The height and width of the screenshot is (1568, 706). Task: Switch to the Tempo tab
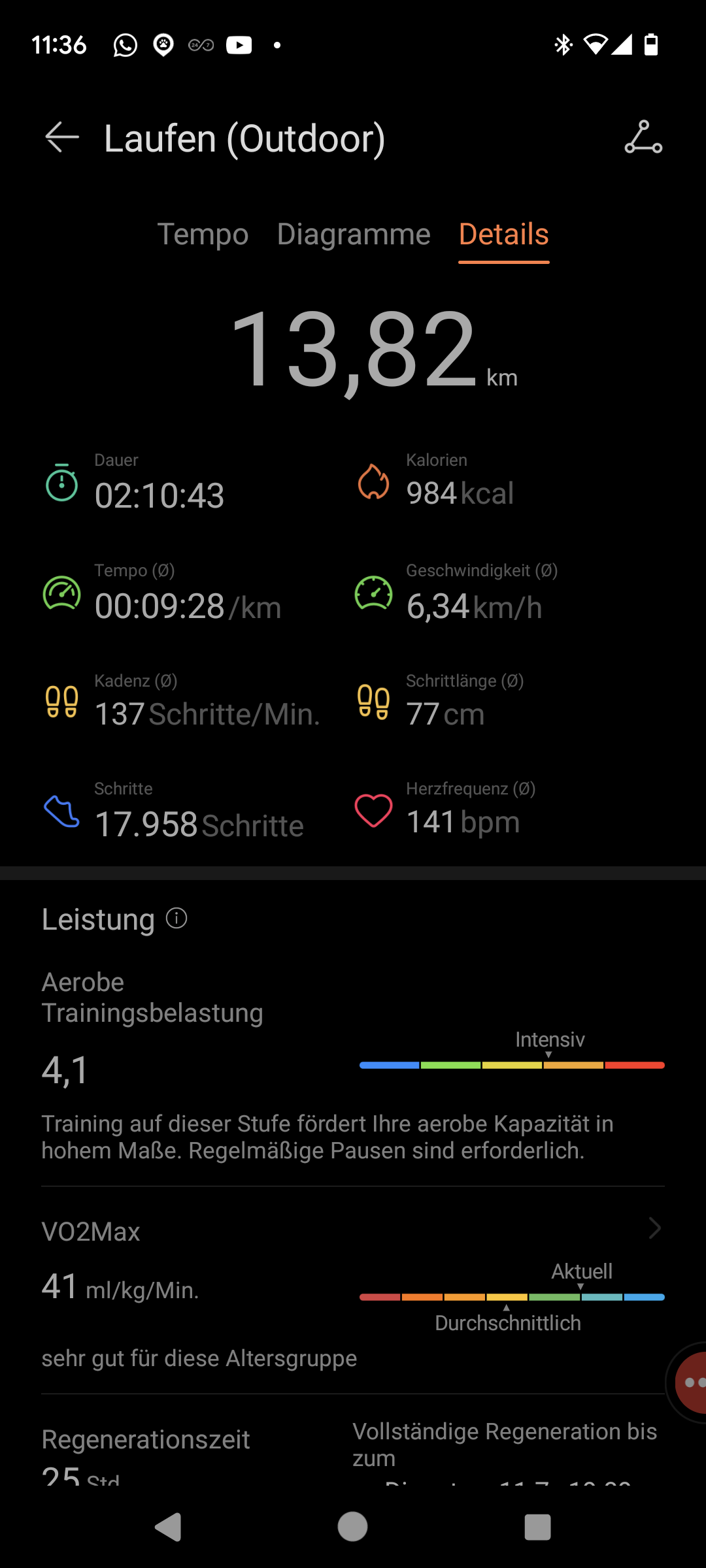pos(203,234)
